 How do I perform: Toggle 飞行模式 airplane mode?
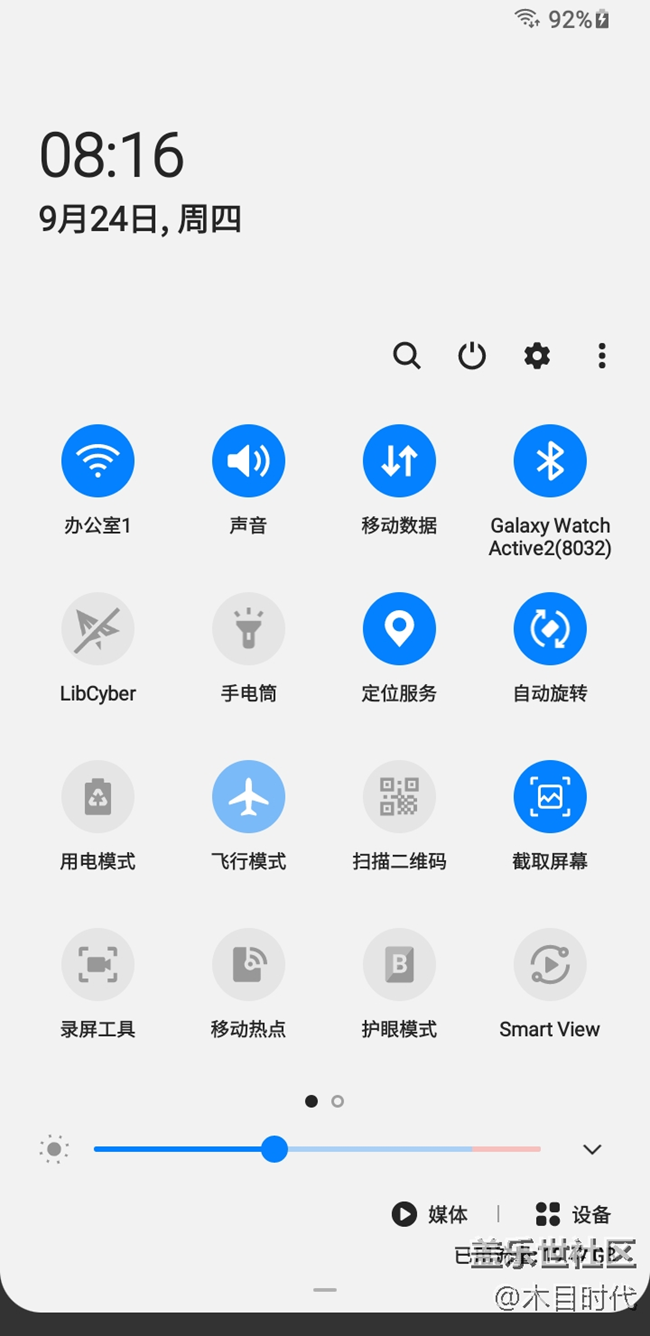point(248,797)
